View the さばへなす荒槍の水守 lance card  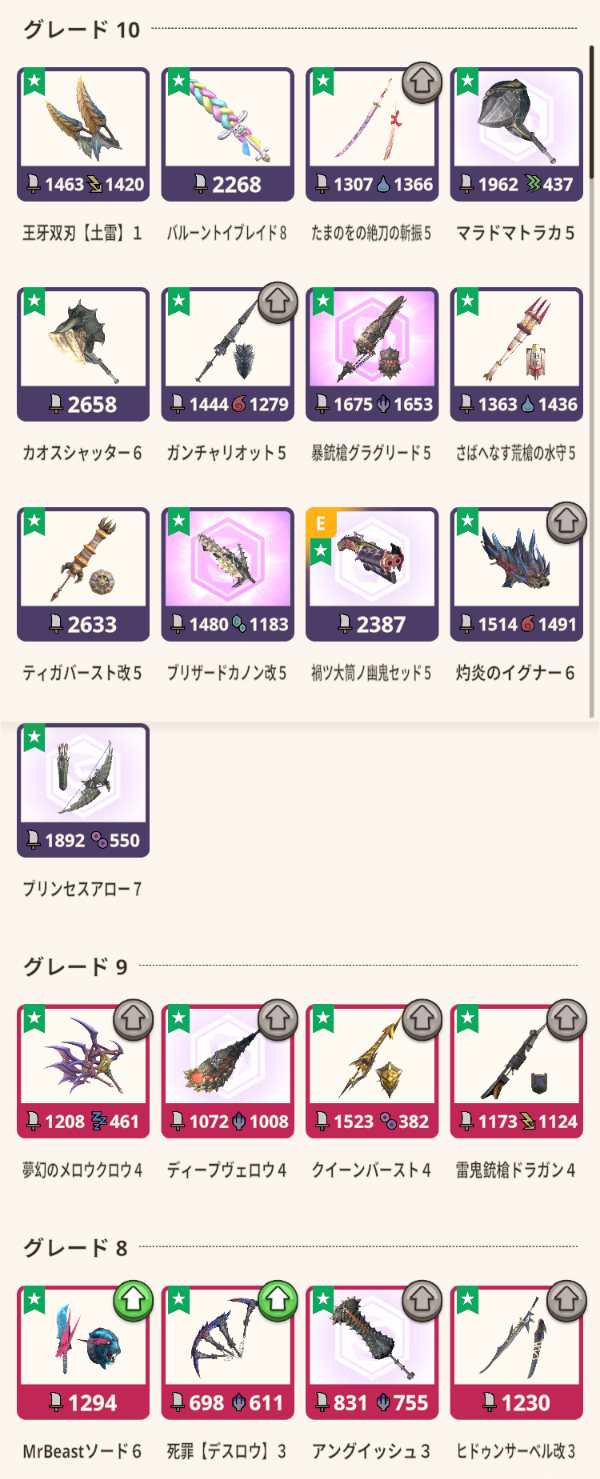[x=516, y=354]
